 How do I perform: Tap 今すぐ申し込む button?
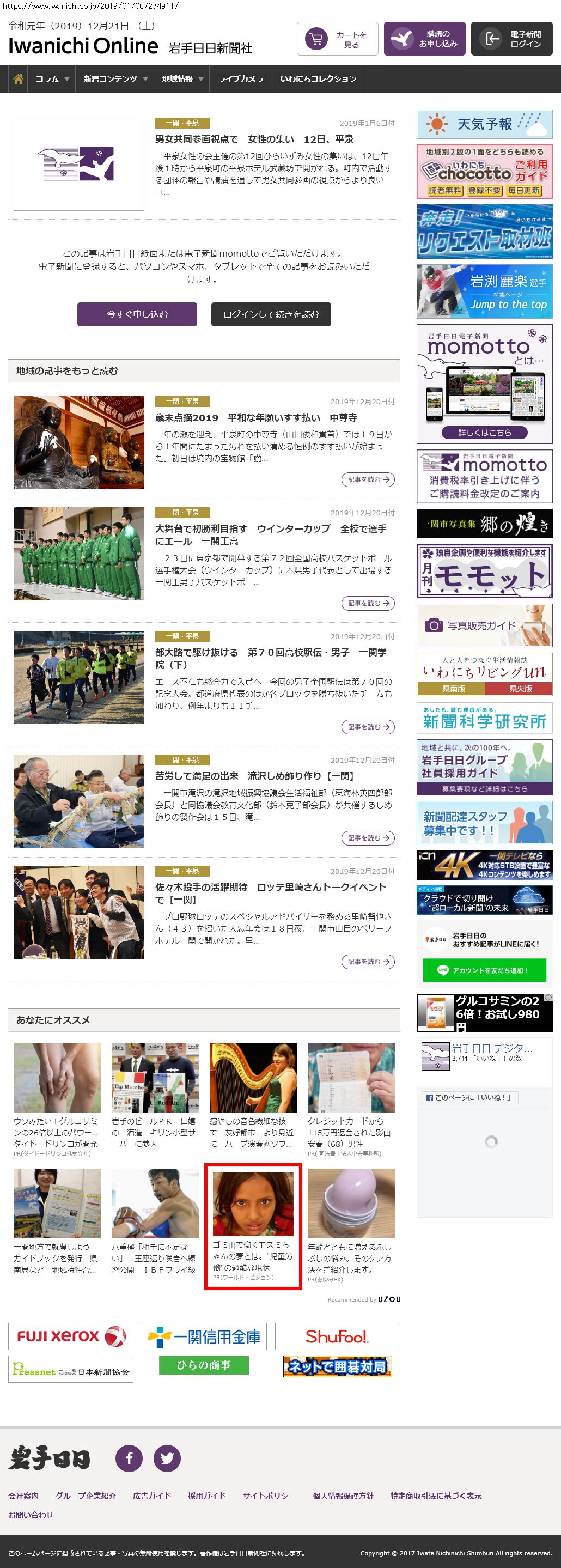coord(137,314)
